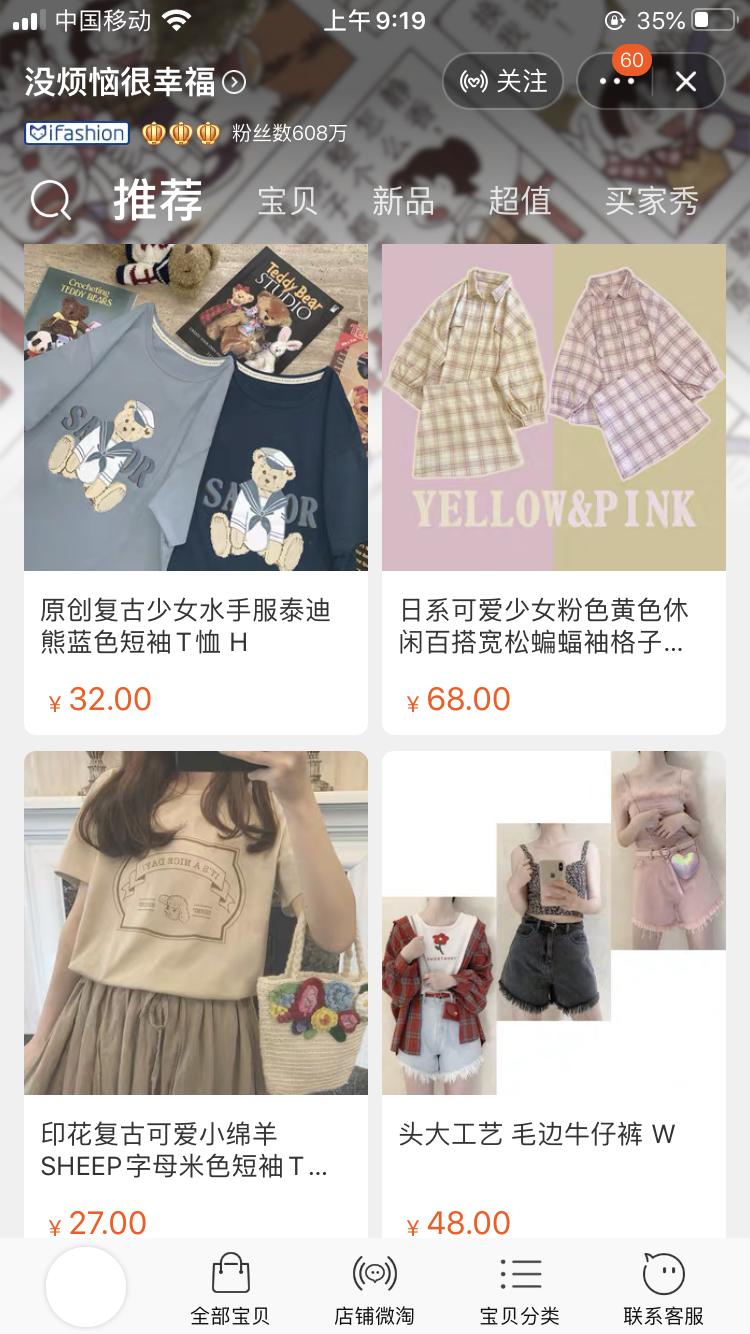Switch to the 买家秀 tab
This screenshot has width=750, height=1334.
point(651,201)
